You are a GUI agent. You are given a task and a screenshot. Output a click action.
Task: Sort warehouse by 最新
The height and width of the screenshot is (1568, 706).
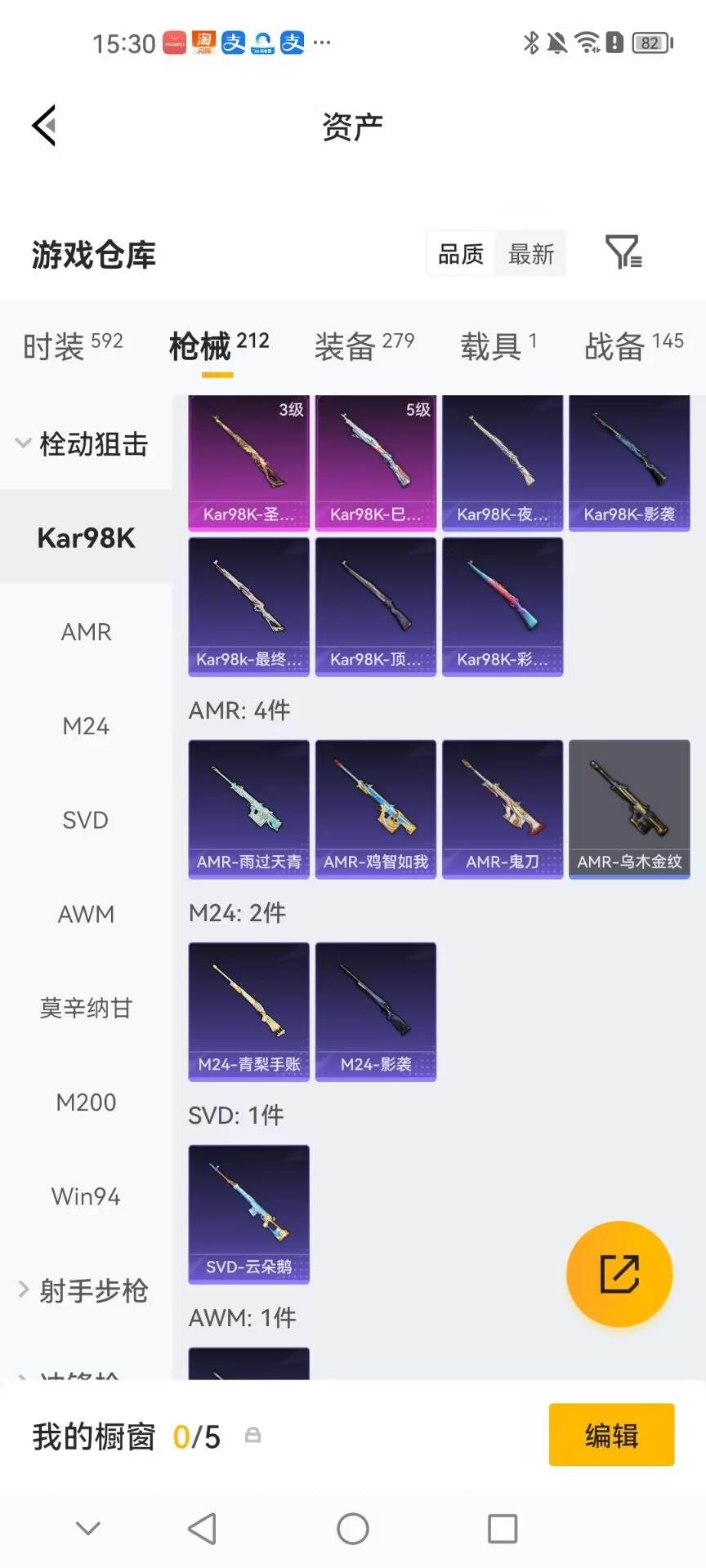[x=531, y=254]
